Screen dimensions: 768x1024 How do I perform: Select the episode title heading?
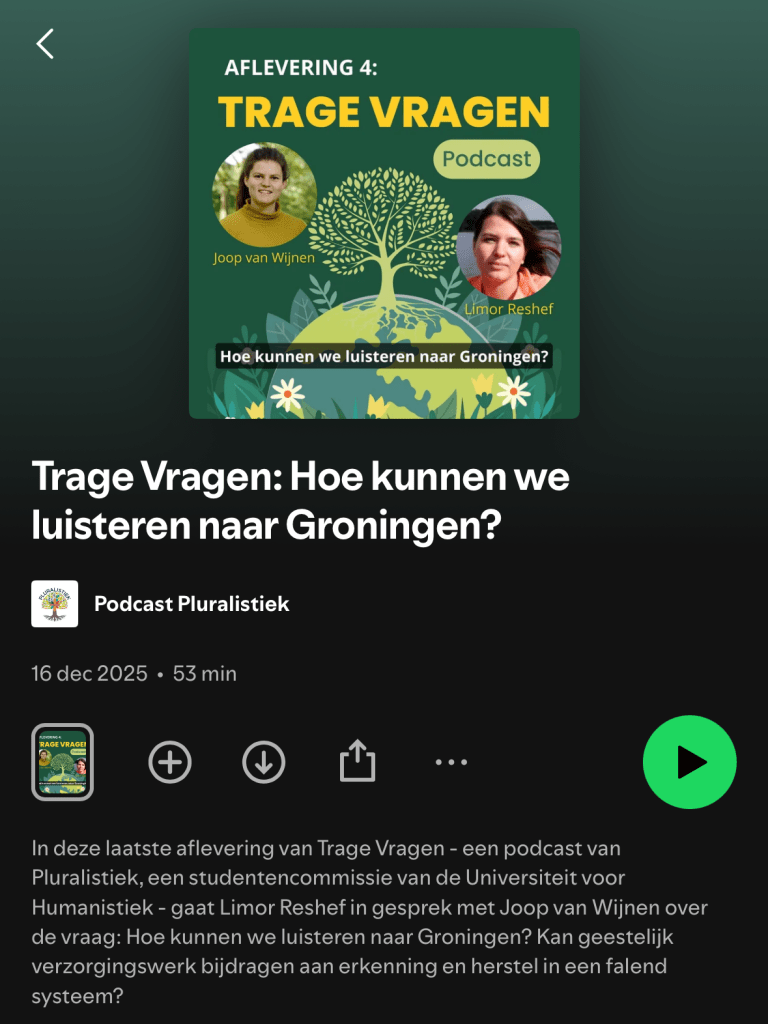(300, 500)
